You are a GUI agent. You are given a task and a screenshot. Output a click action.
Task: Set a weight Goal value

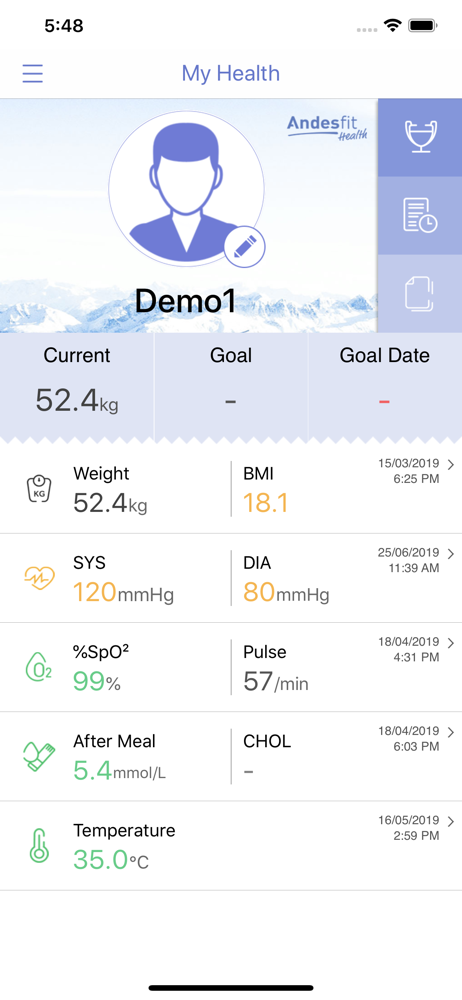tap(231, 385)
